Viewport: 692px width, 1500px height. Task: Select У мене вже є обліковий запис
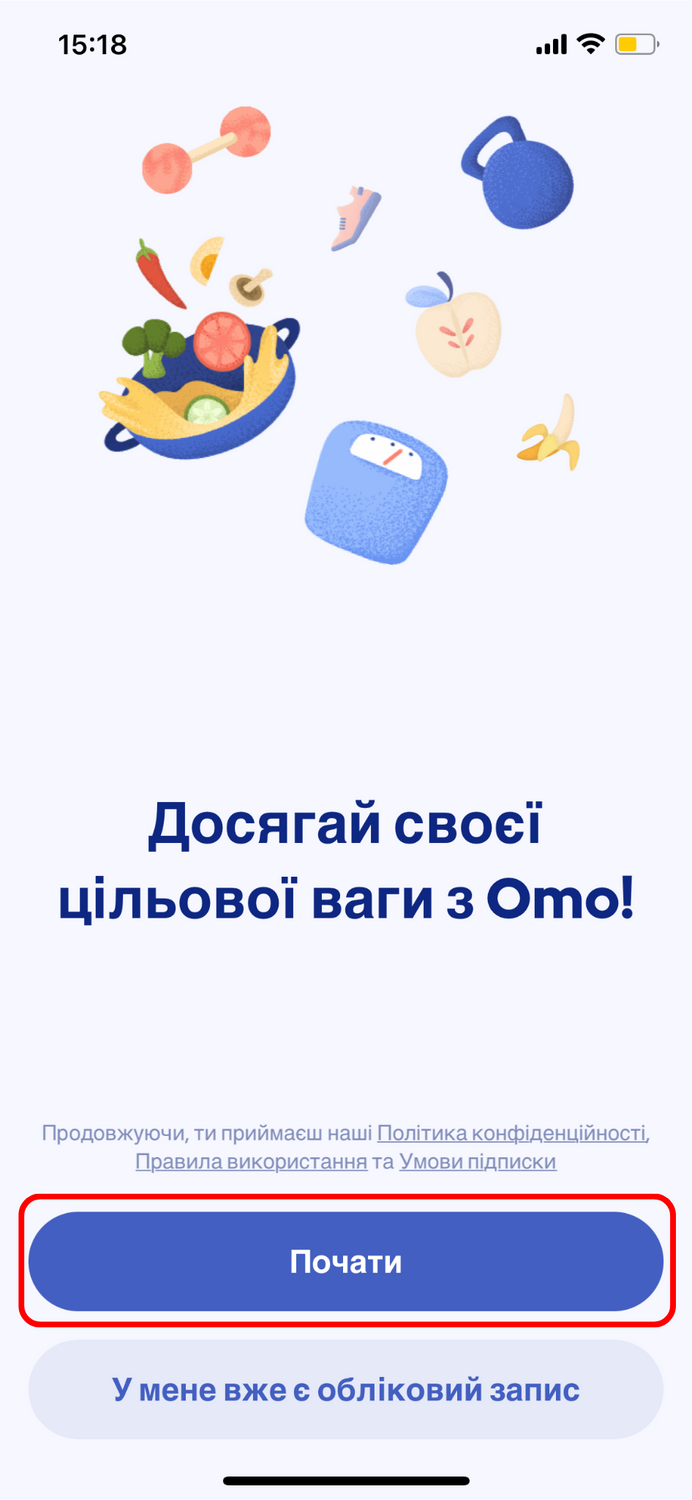[x=346, y=1389]
